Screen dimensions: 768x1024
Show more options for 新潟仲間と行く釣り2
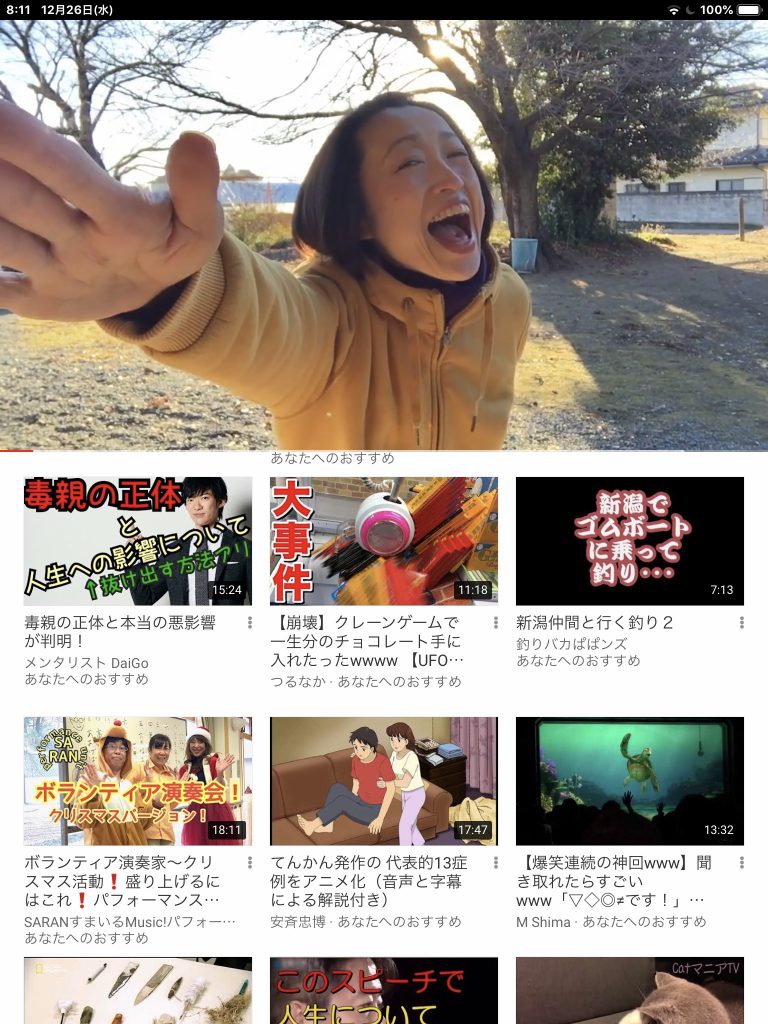(742, 623)
